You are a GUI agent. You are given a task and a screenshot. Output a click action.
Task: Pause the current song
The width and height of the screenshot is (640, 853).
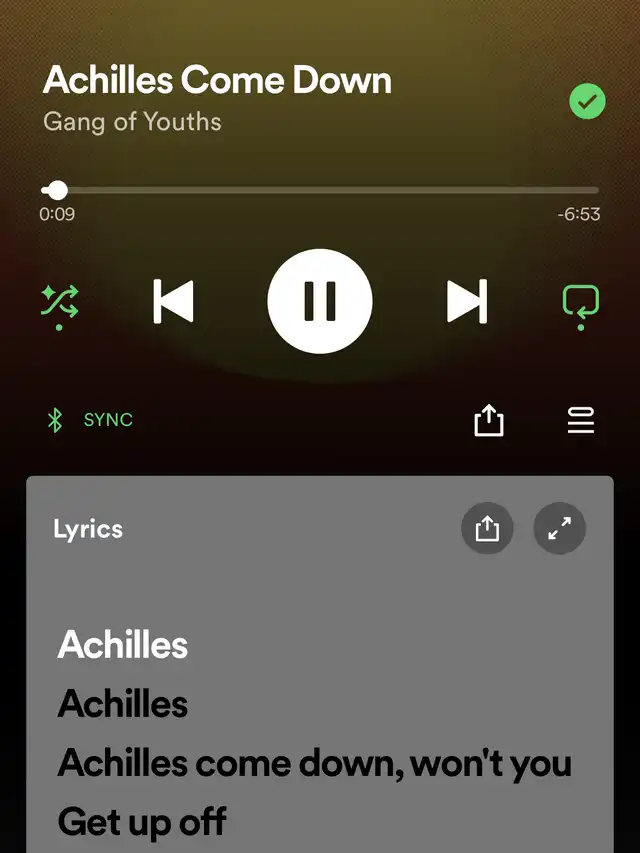(x=320, y=301)
